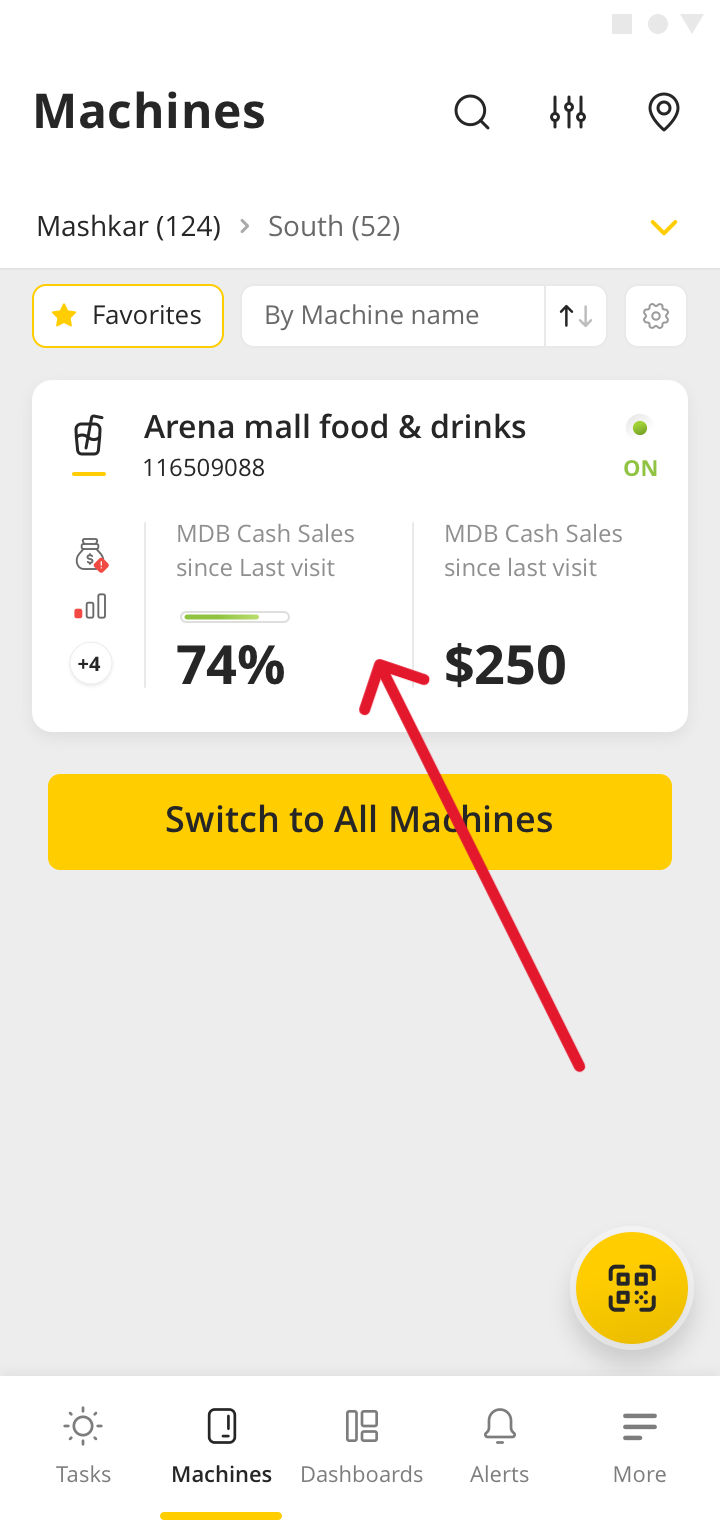720x1520 pixels.
Task: Show the +4 more indicators
Action: (90, 664)
